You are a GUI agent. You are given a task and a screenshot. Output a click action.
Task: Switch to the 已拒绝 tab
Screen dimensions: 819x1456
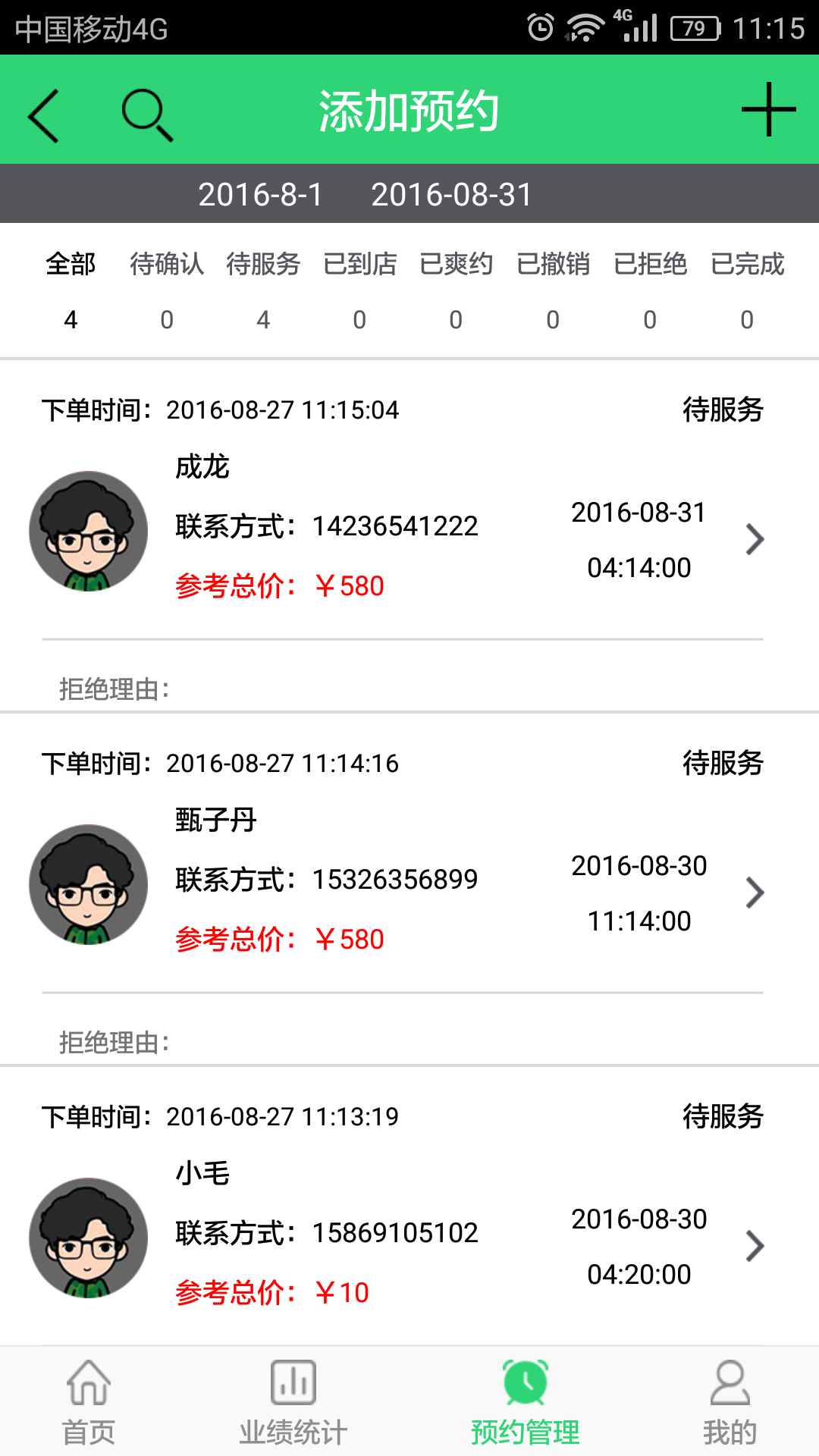(x=650, y=288)
